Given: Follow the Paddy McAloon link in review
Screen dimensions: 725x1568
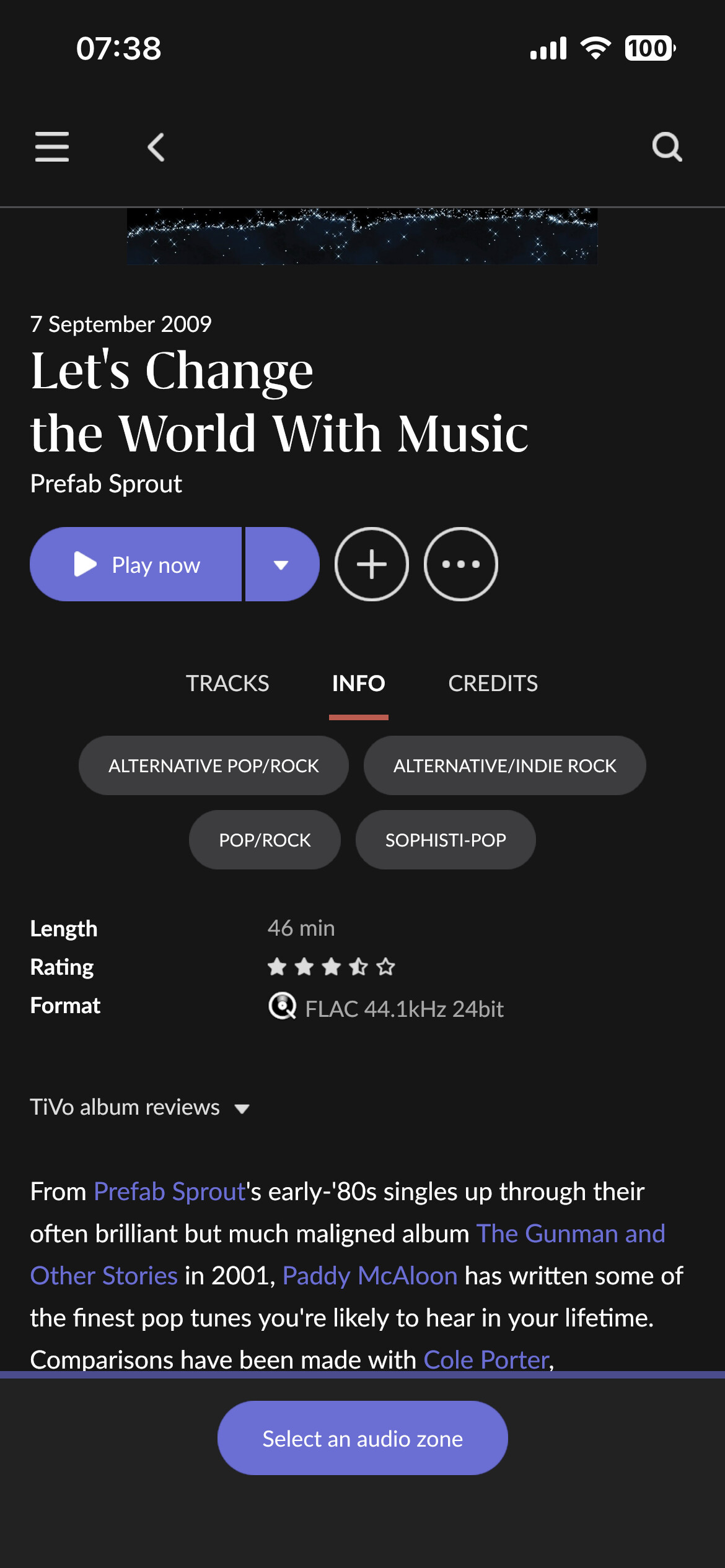Looking at the screenshot, I should (370, 1276).
